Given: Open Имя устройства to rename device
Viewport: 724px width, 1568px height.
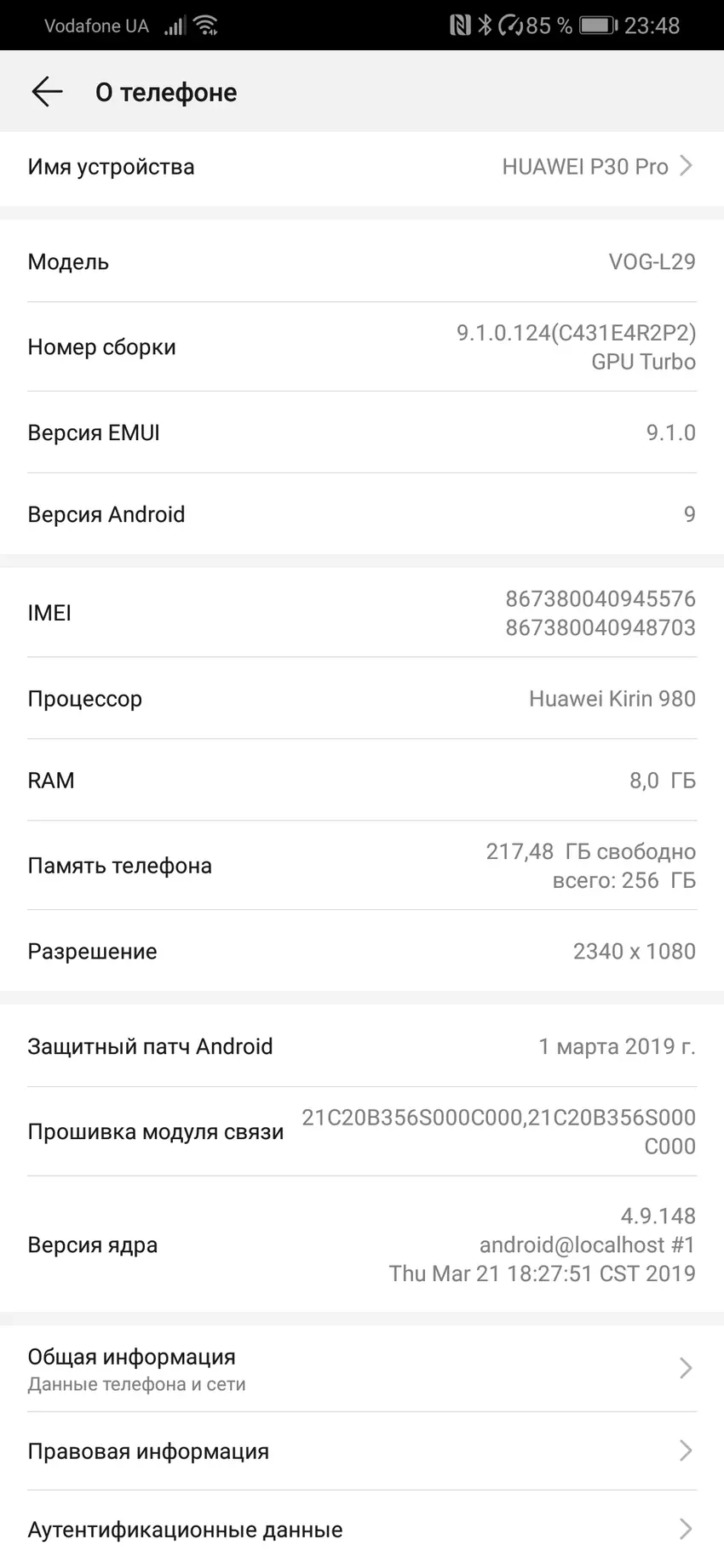Looking at the screenshot, I should coord(362,167).
